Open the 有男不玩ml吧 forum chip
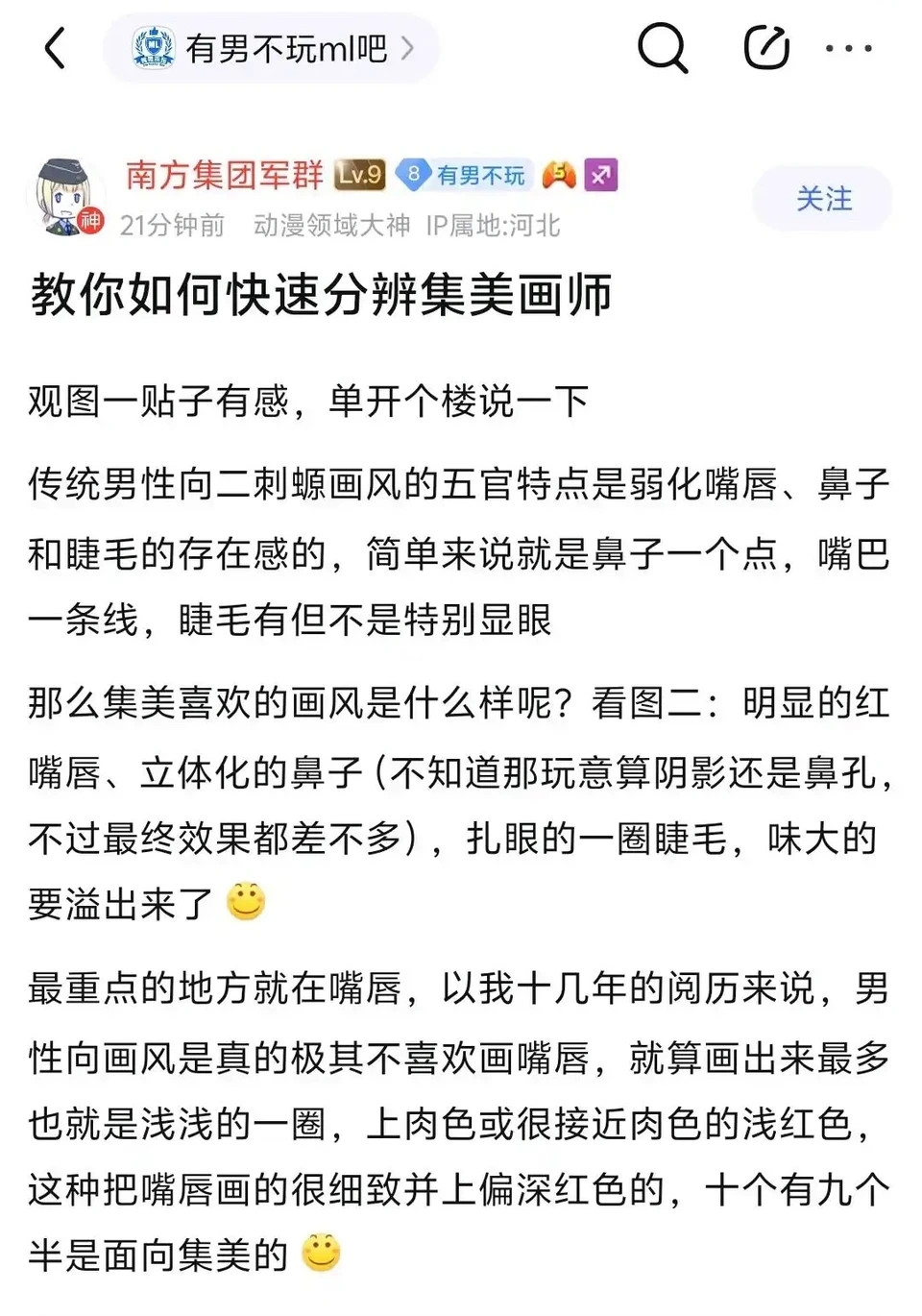Image resolution: width=922 pixels, height=1316 pixels. click(x=271, y=48)
